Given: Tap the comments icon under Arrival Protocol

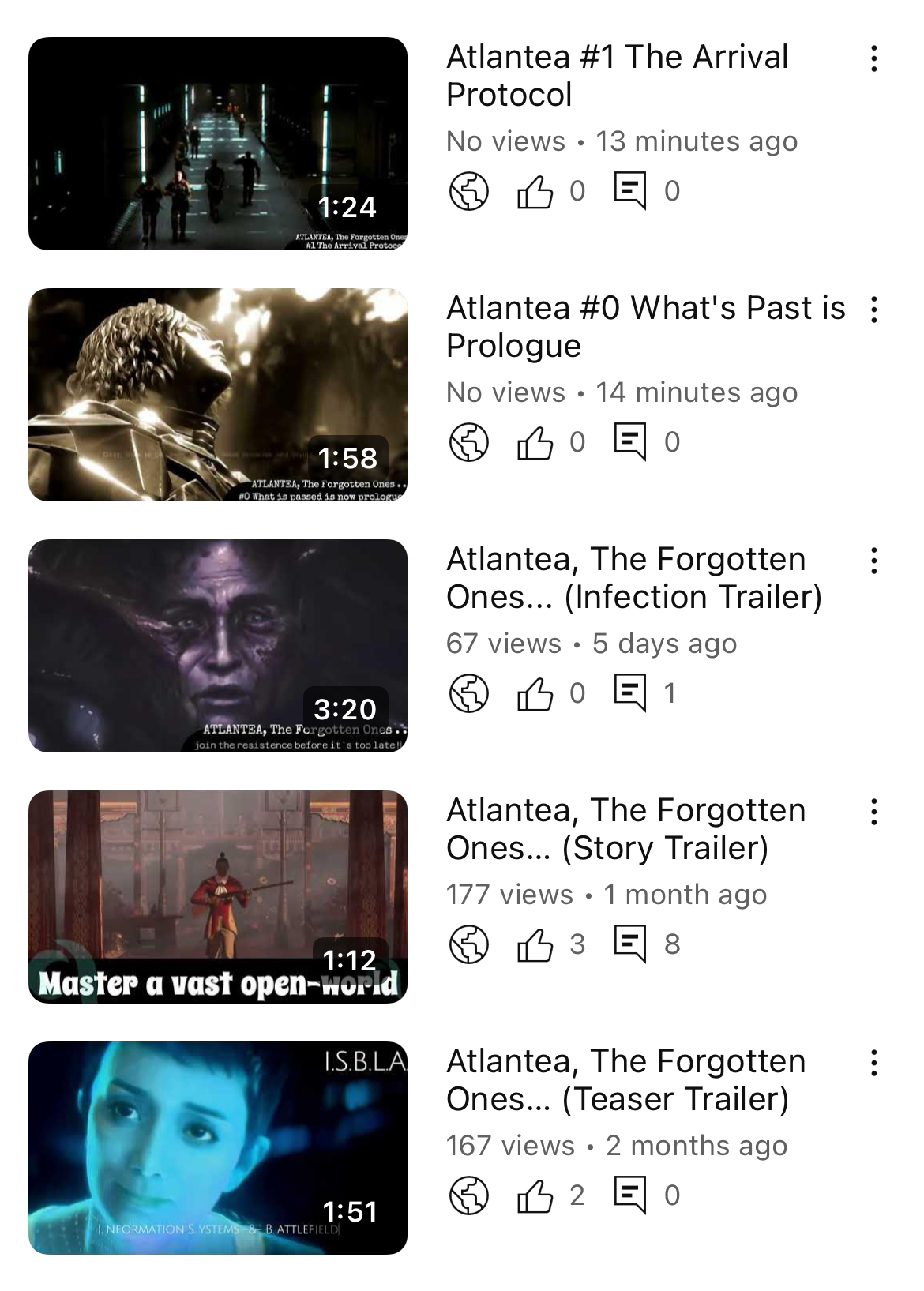Looking at the screenshot, I should (630, 191).
